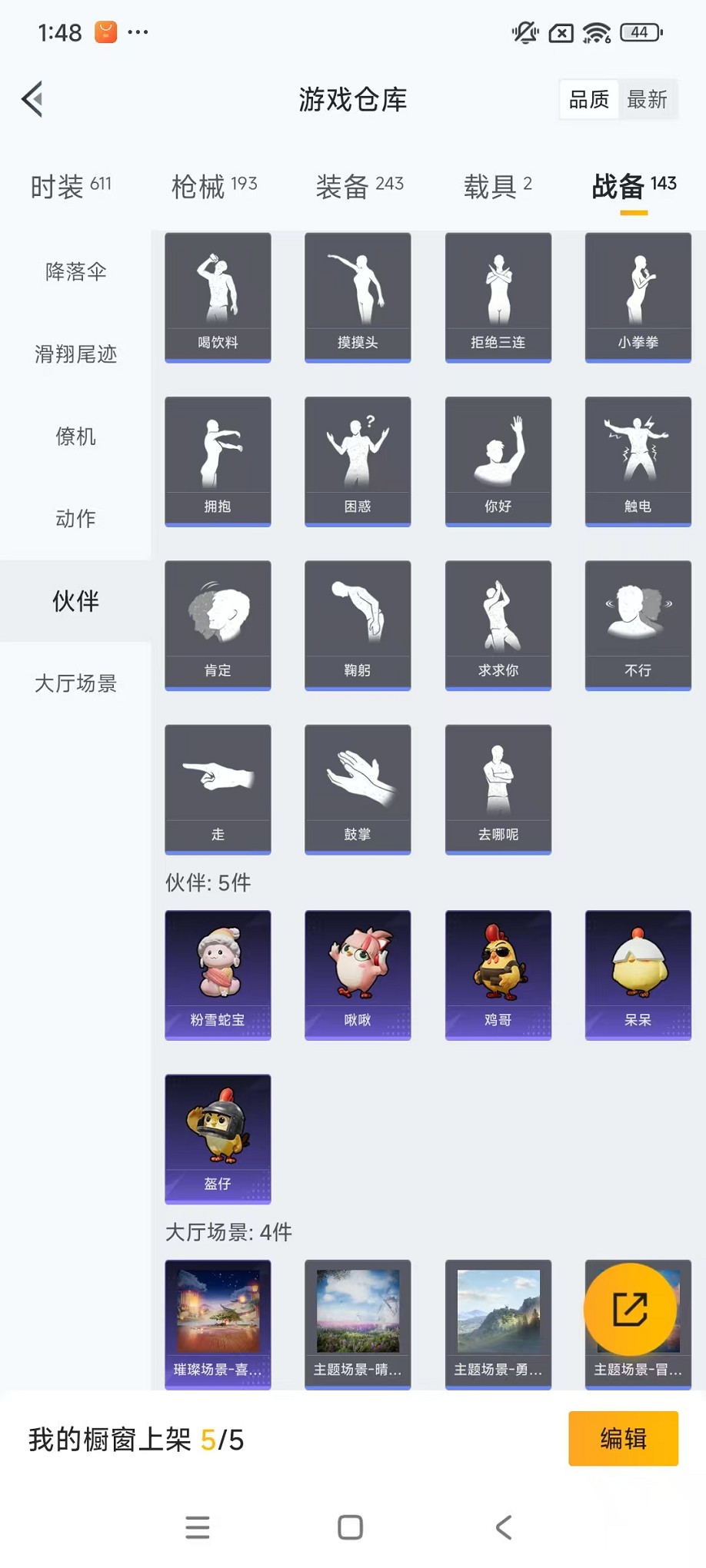Screen dimensions: 706x1568
Task: Switch to the 载具 tab
Action: 498,186
